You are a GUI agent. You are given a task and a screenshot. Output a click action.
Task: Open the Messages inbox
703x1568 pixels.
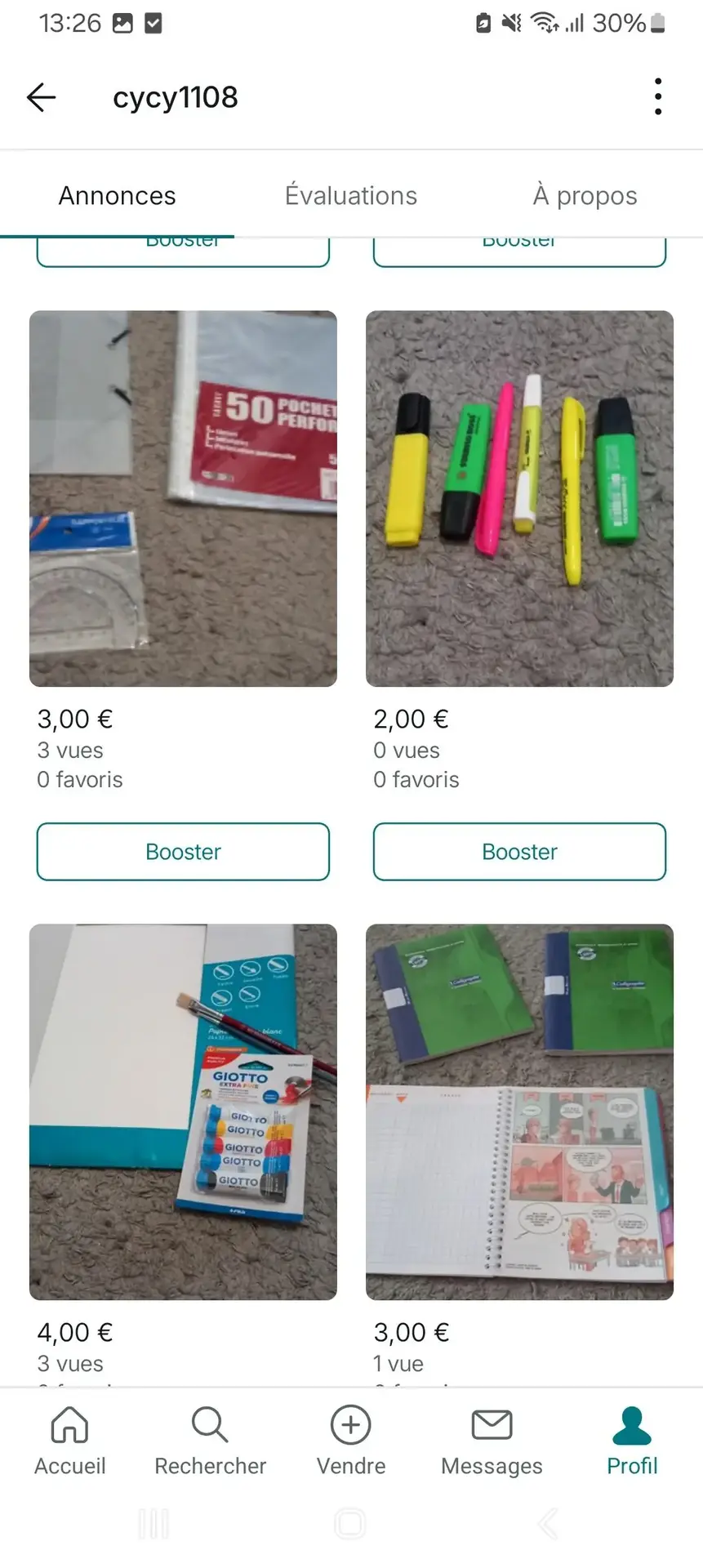pos(492,1441)
